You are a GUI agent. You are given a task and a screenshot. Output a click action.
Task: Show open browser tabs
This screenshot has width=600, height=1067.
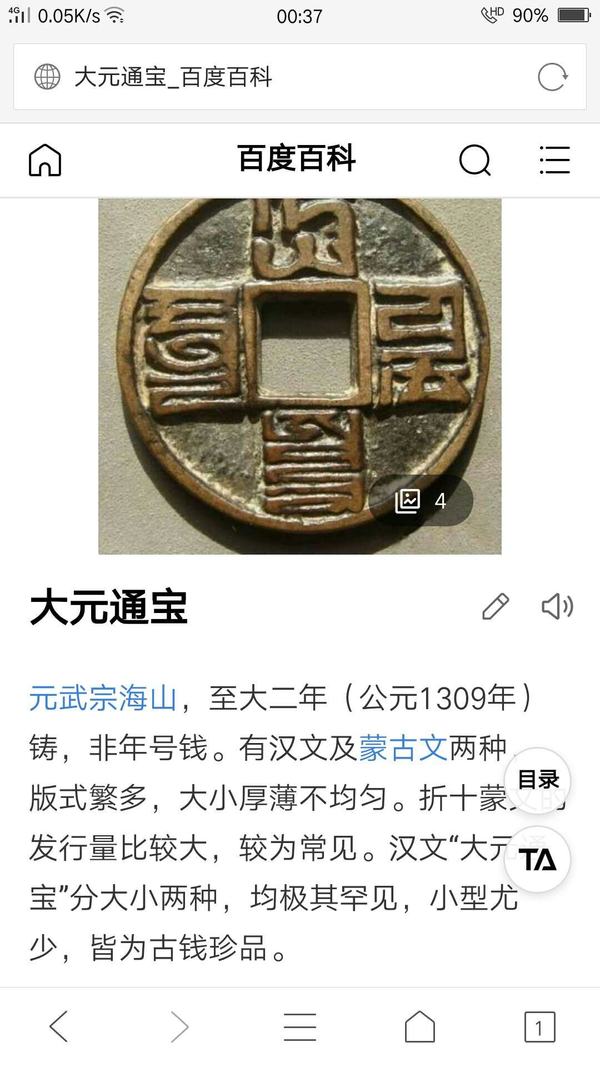(539, 1027)
